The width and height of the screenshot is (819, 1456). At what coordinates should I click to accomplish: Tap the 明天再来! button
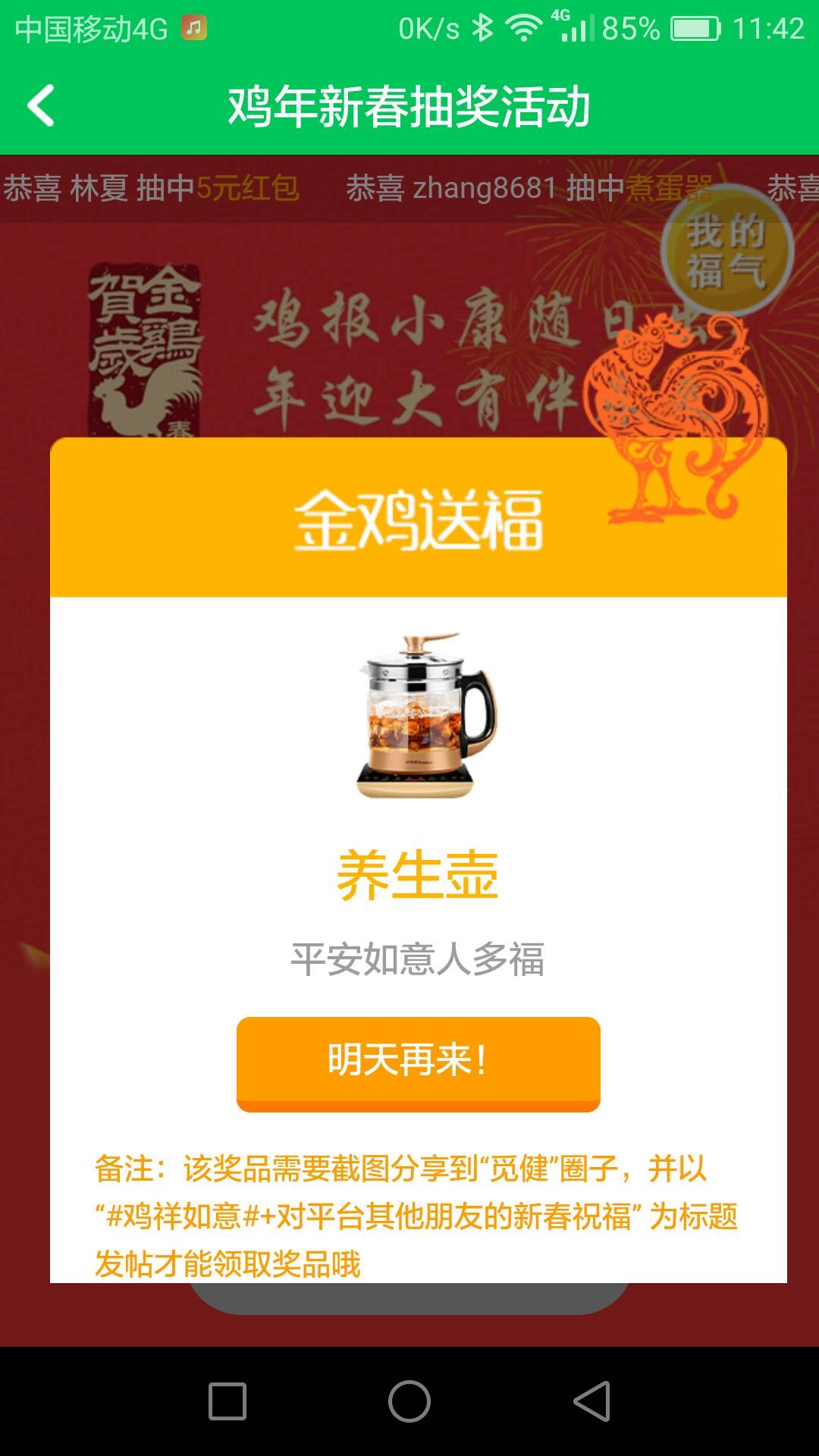pos(418,1062)
